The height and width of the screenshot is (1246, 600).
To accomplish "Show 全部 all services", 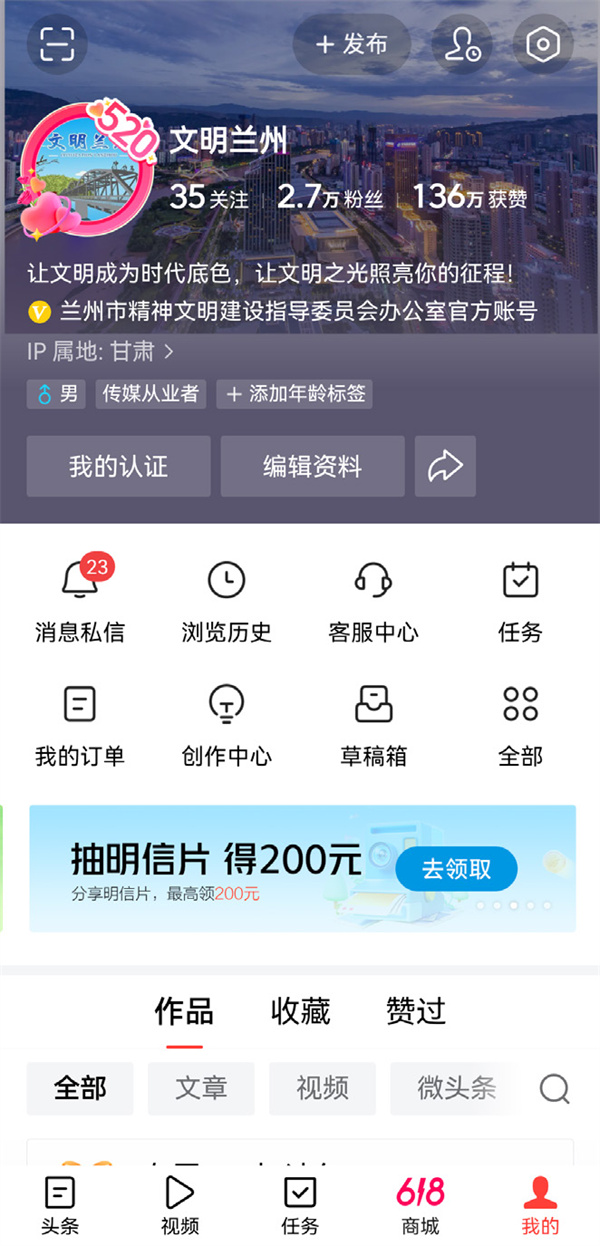I will (520, 724).
